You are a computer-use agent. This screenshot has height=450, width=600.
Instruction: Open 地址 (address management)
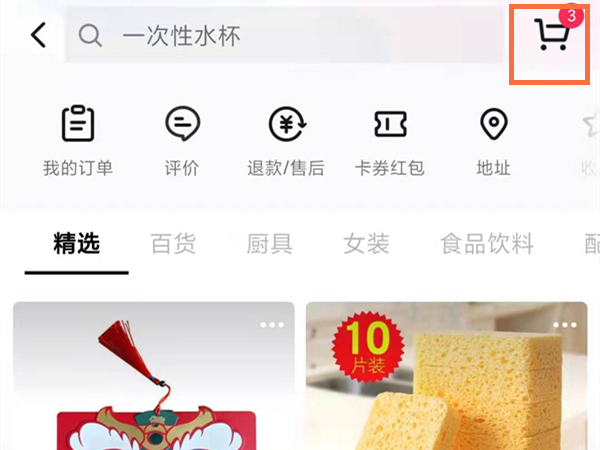pos(493,140)
